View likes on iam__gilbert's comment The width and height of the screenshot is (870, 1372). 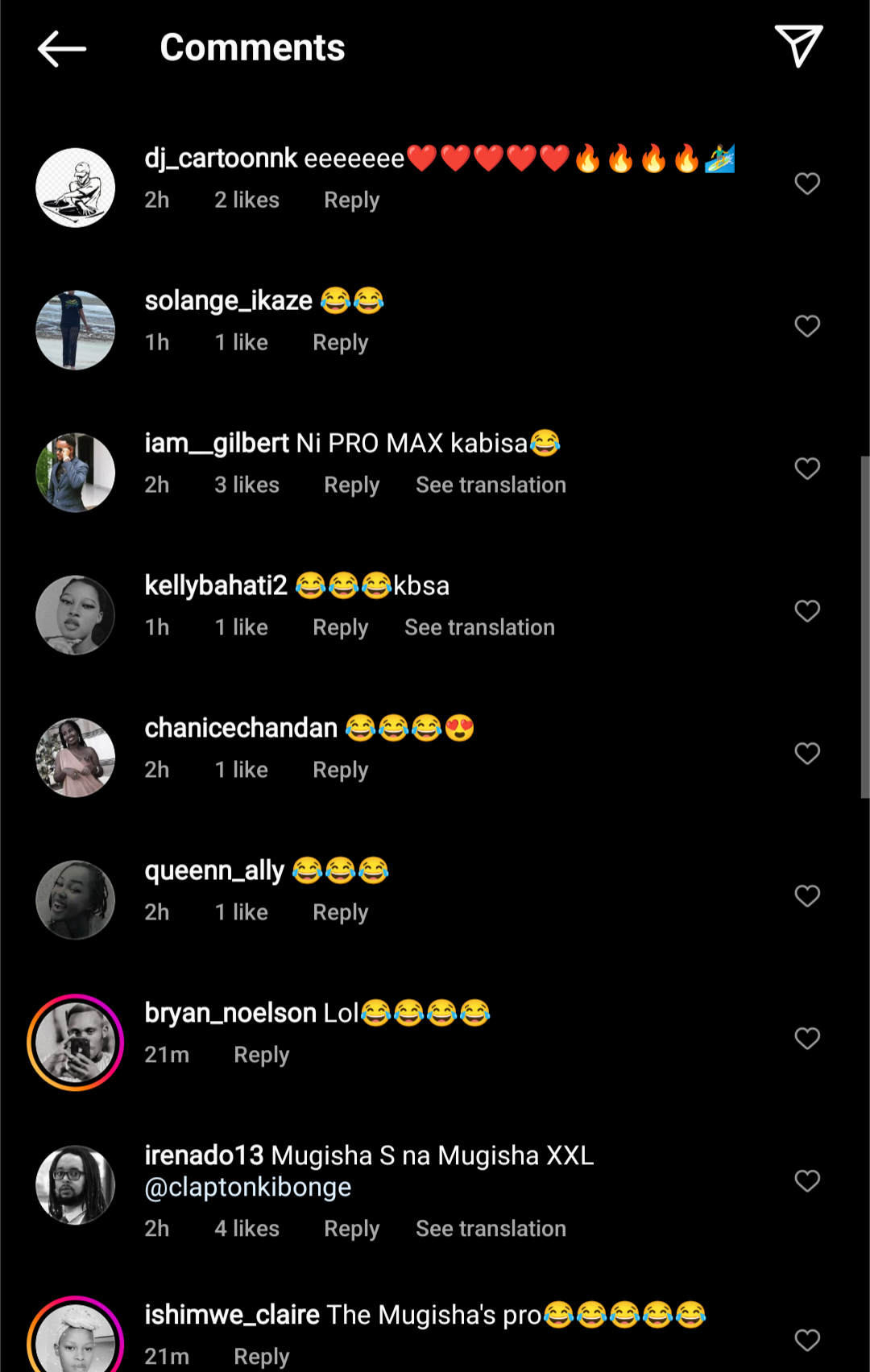click(246, 485)
